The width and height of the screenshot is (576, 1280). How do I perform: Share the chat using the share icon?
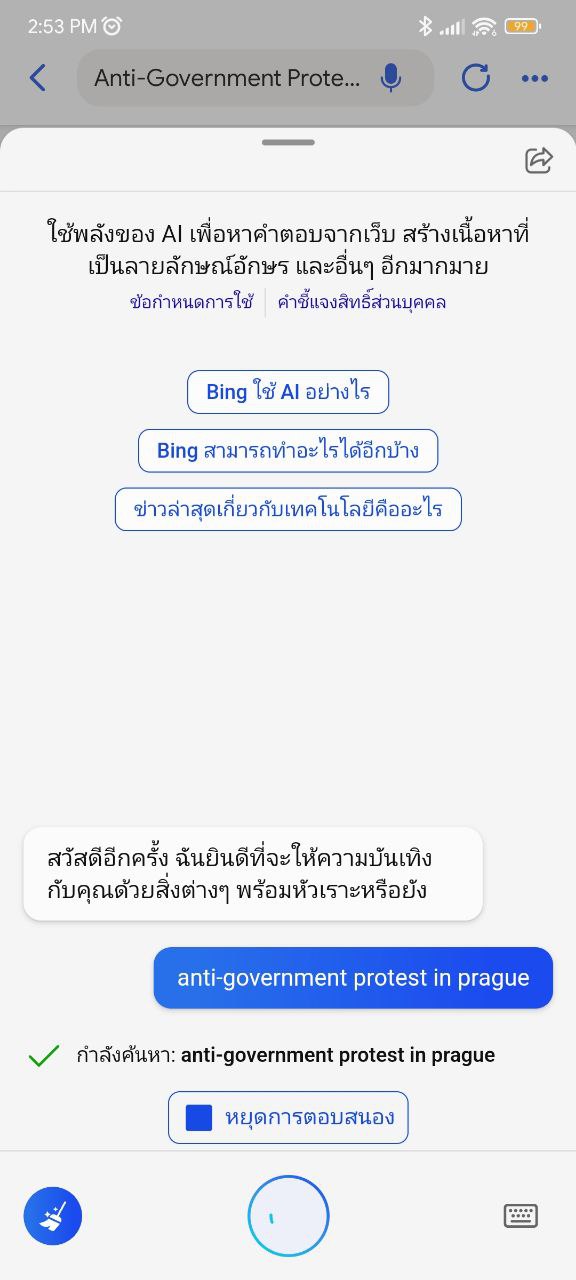[x=538, y=160]
